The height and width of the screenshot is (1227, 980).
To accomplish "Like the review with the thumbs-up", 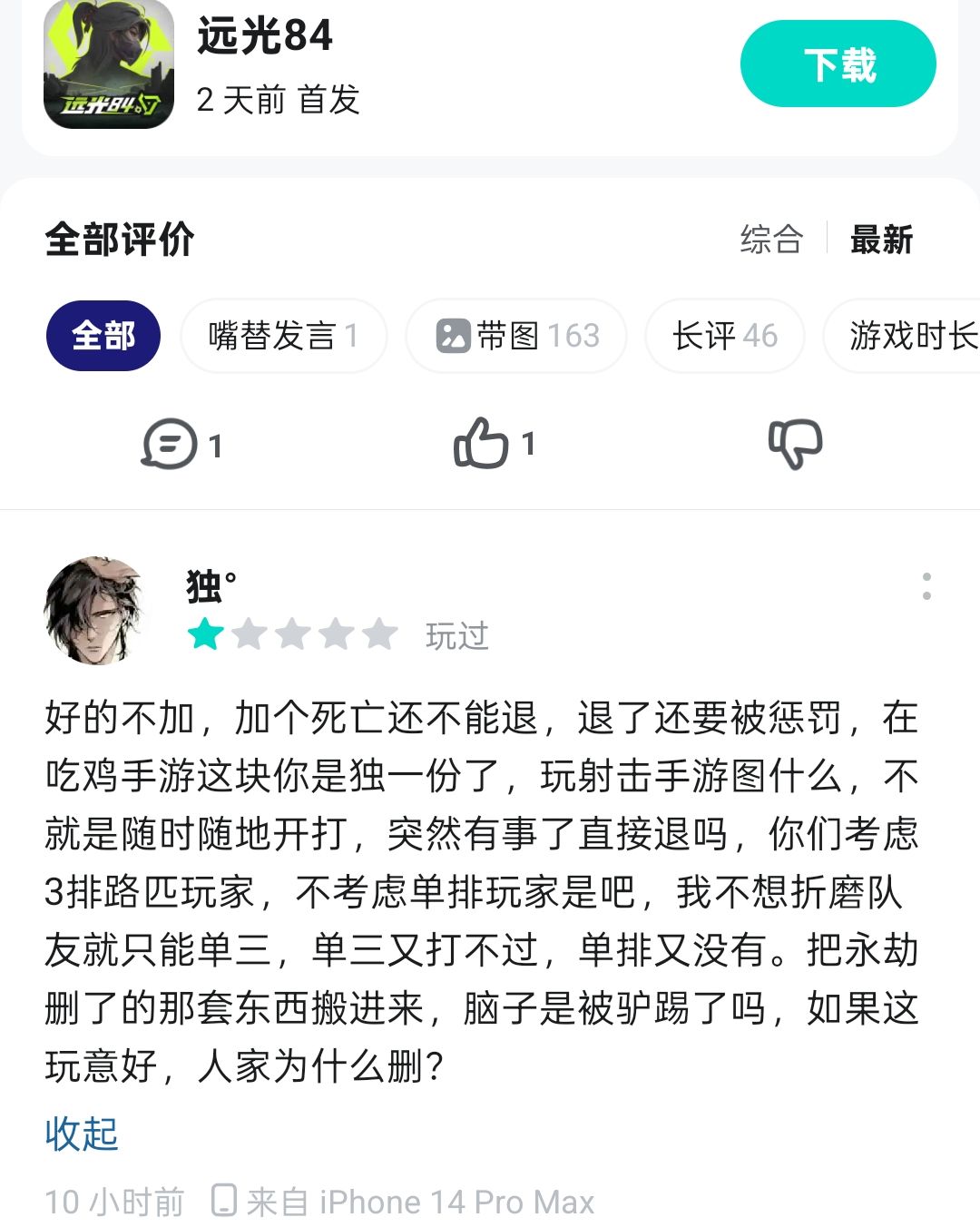I will [482, 444].
